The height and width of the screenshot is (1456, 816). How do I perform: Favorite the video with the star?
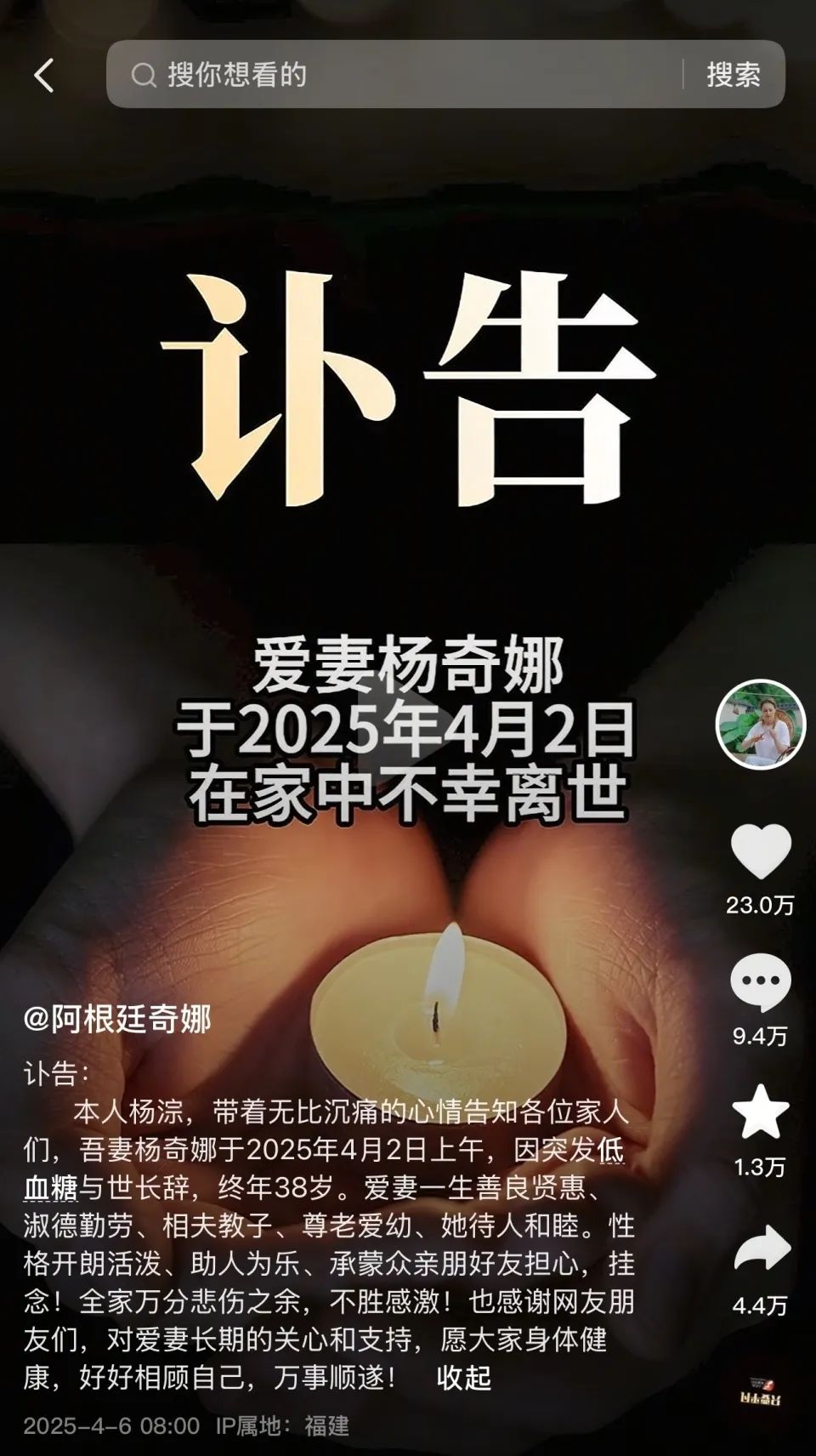coord(761,1112)
